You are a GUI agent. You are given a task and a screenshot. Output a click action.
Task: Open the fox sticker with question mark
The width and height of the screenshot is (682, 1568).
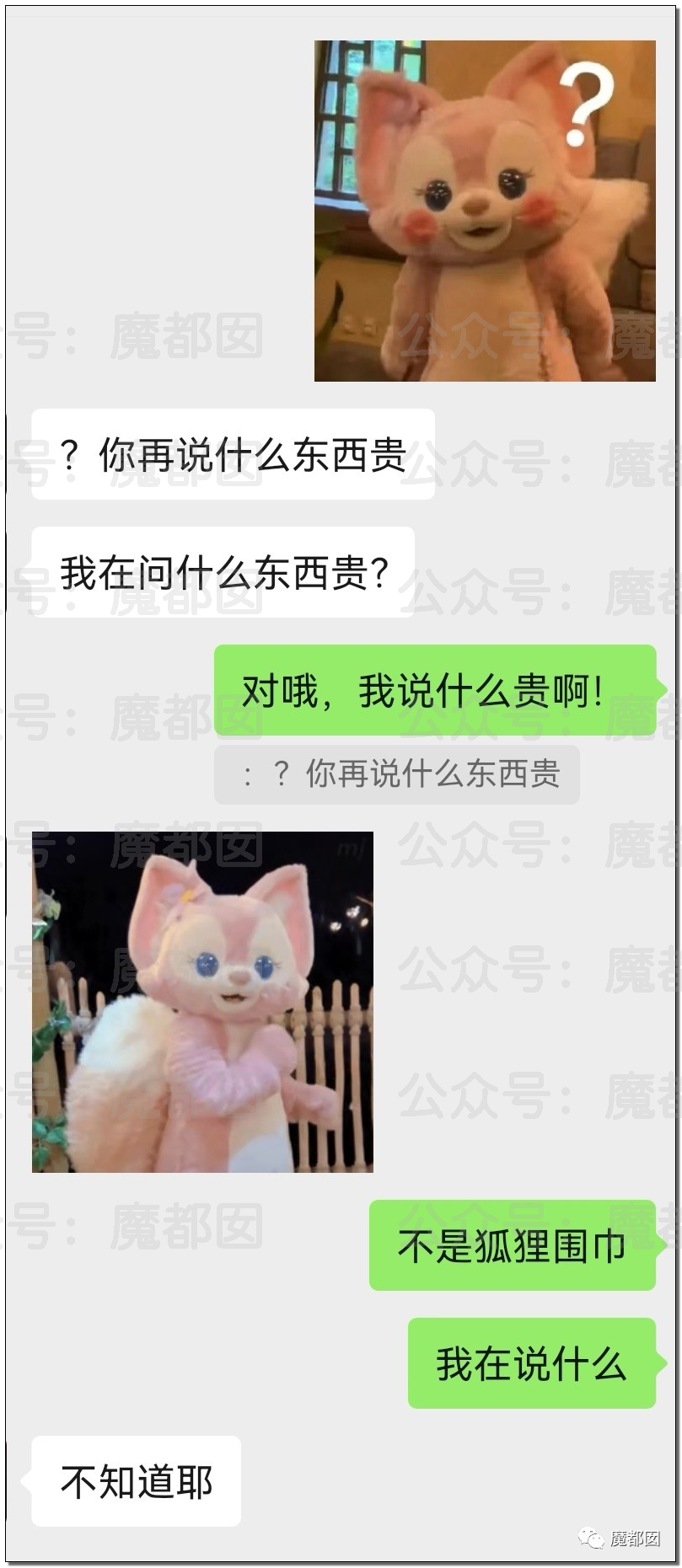click(485, 211)
